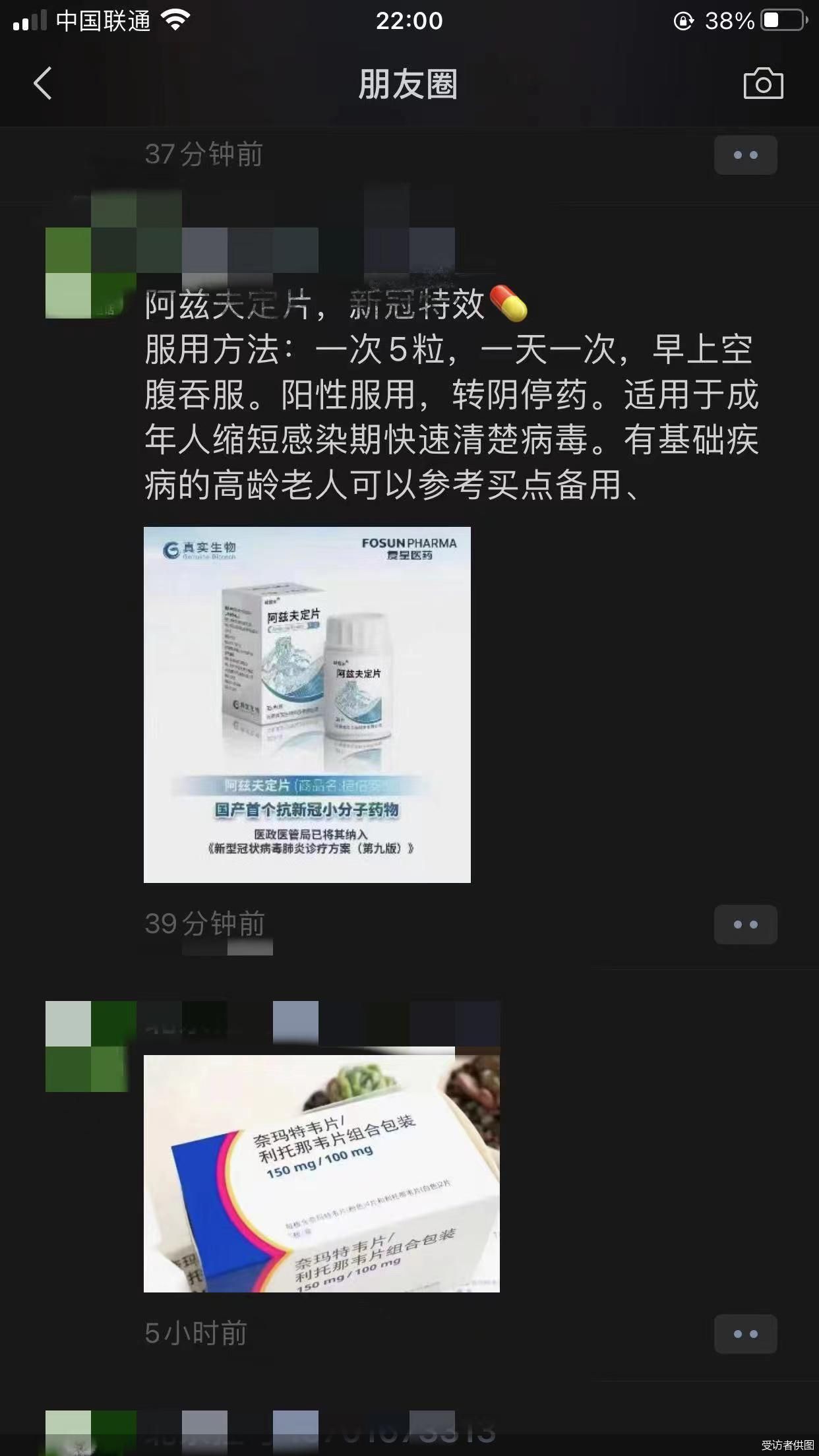Open avatar of the 奈玛特韦片 poster
Image resolution: width=819 pixels, height=1456 pixels.
(90, 1046)
